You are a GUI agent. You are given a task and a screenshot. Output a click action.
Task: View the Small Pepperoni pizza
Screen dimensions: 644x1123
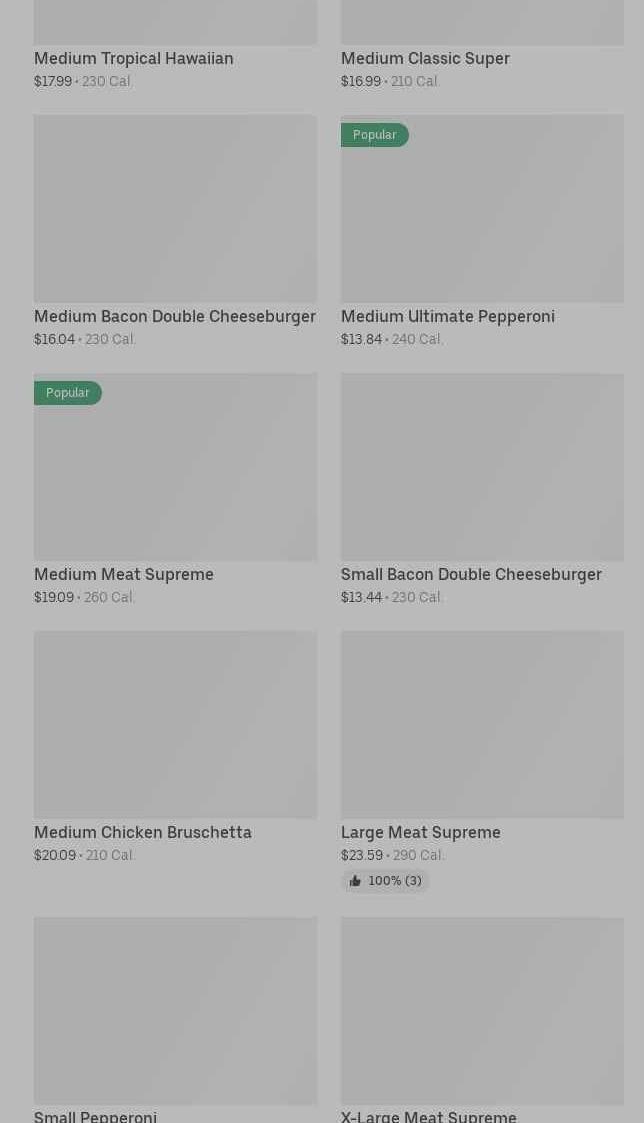(175, 1010)
